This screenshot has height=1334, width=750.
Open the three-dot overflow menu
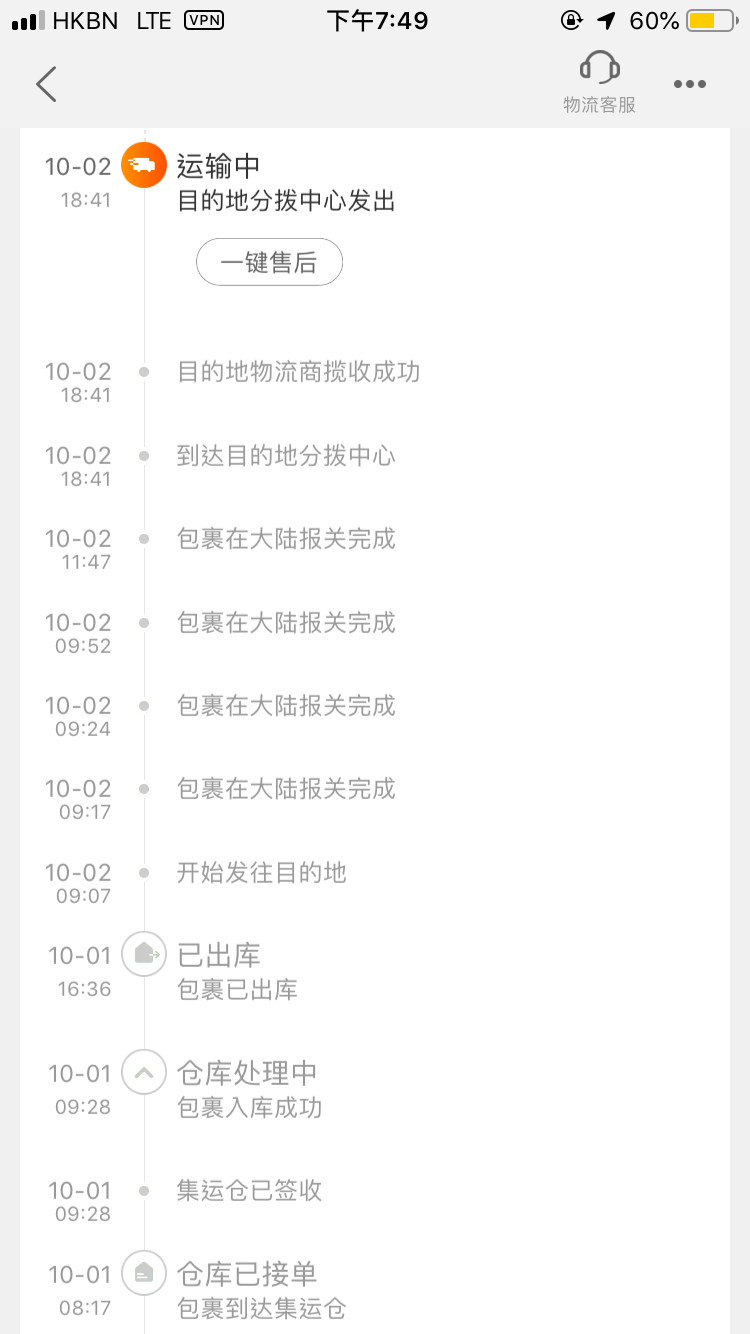tap(690, 84)
